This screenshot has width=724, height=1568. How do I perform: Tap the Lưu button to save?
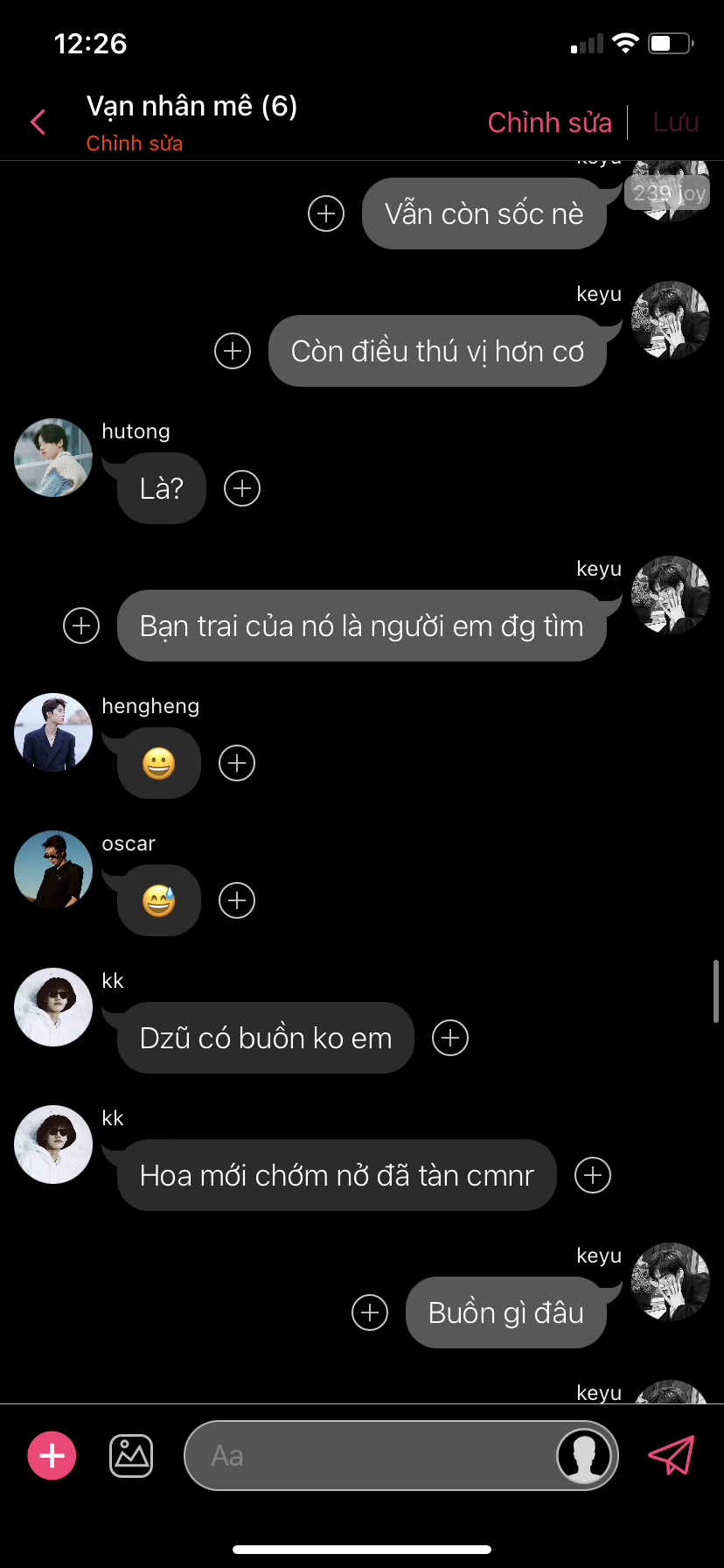pos(675,122)
